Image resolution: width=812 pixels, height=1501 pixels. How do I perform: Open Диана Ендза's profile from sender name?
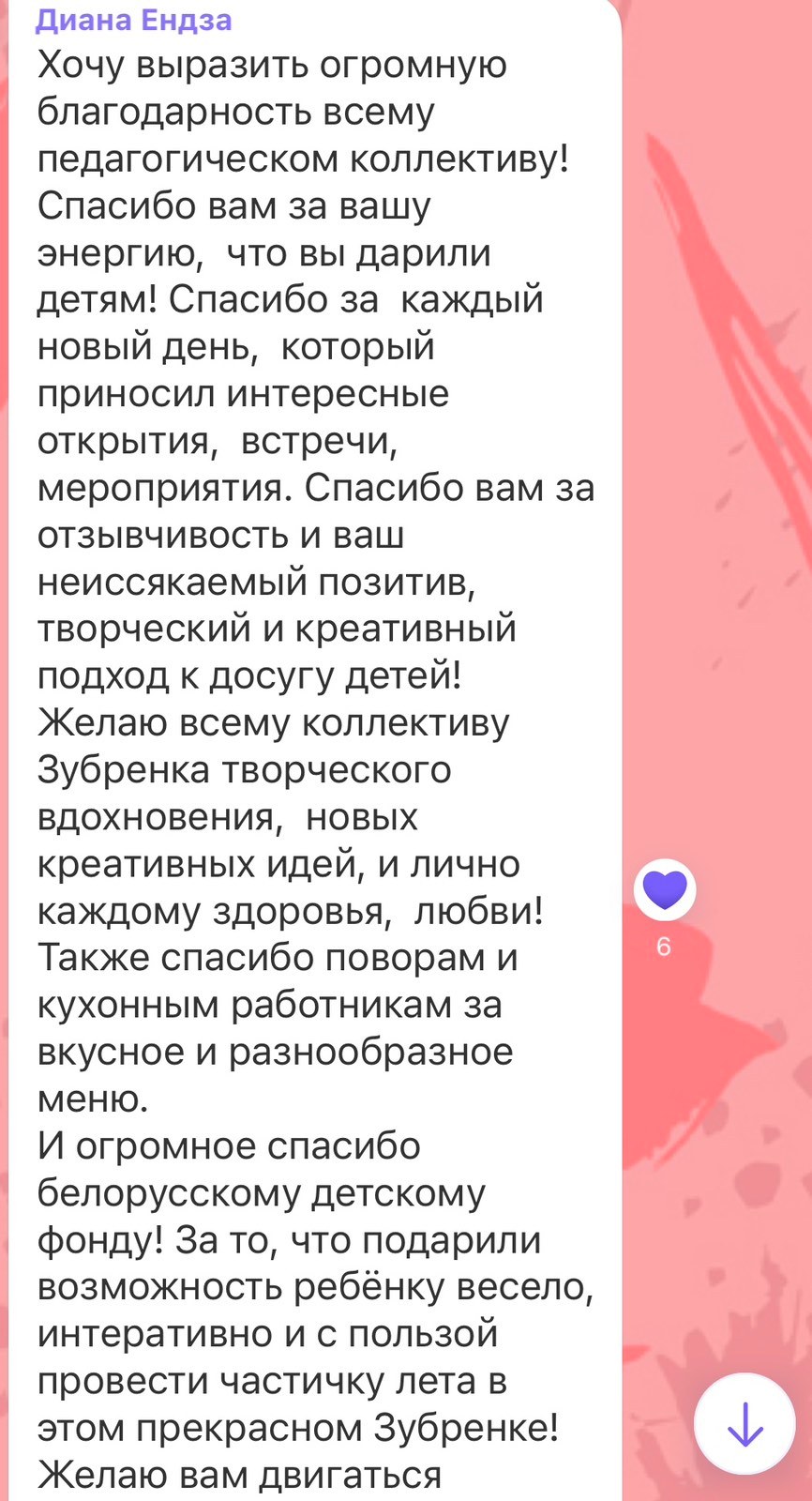coord(134,20)
